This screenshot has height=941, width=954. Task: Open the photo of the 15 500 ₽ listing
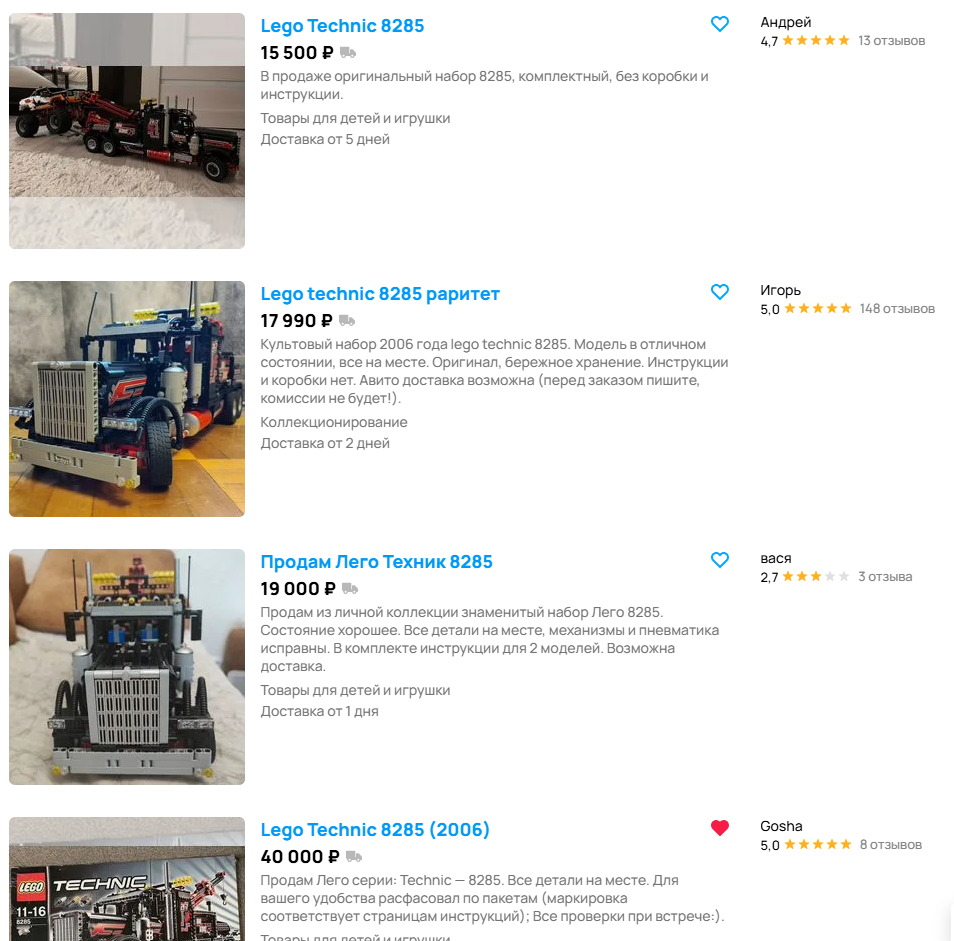tap(127, 131)
